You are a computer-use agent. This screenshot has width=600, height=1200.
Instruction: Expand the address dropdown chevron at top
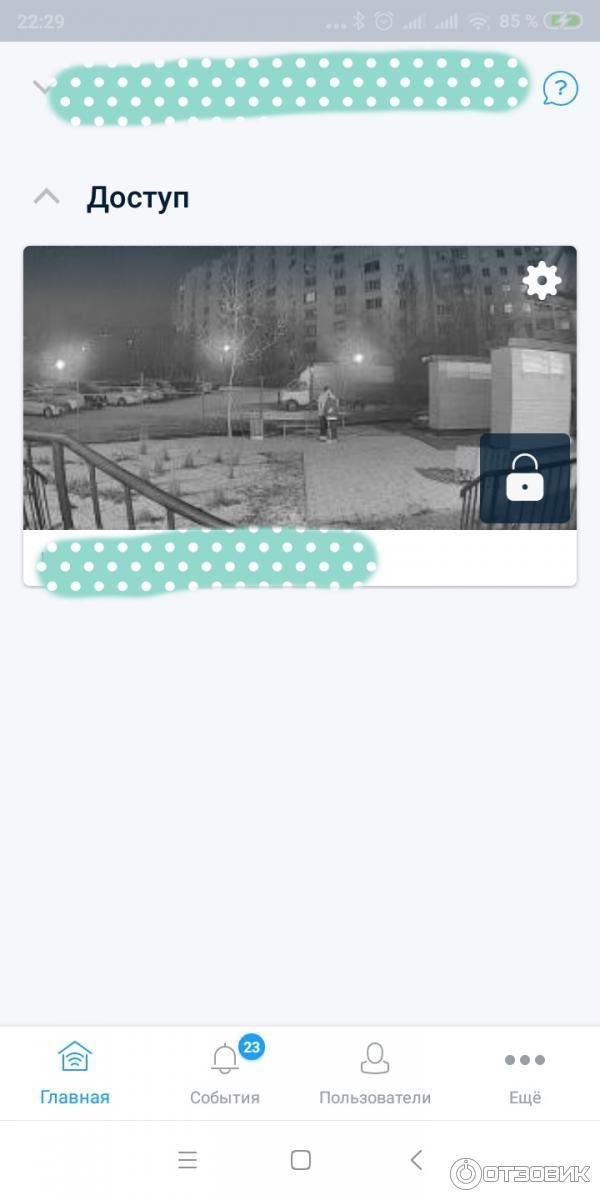click(43, 88)
